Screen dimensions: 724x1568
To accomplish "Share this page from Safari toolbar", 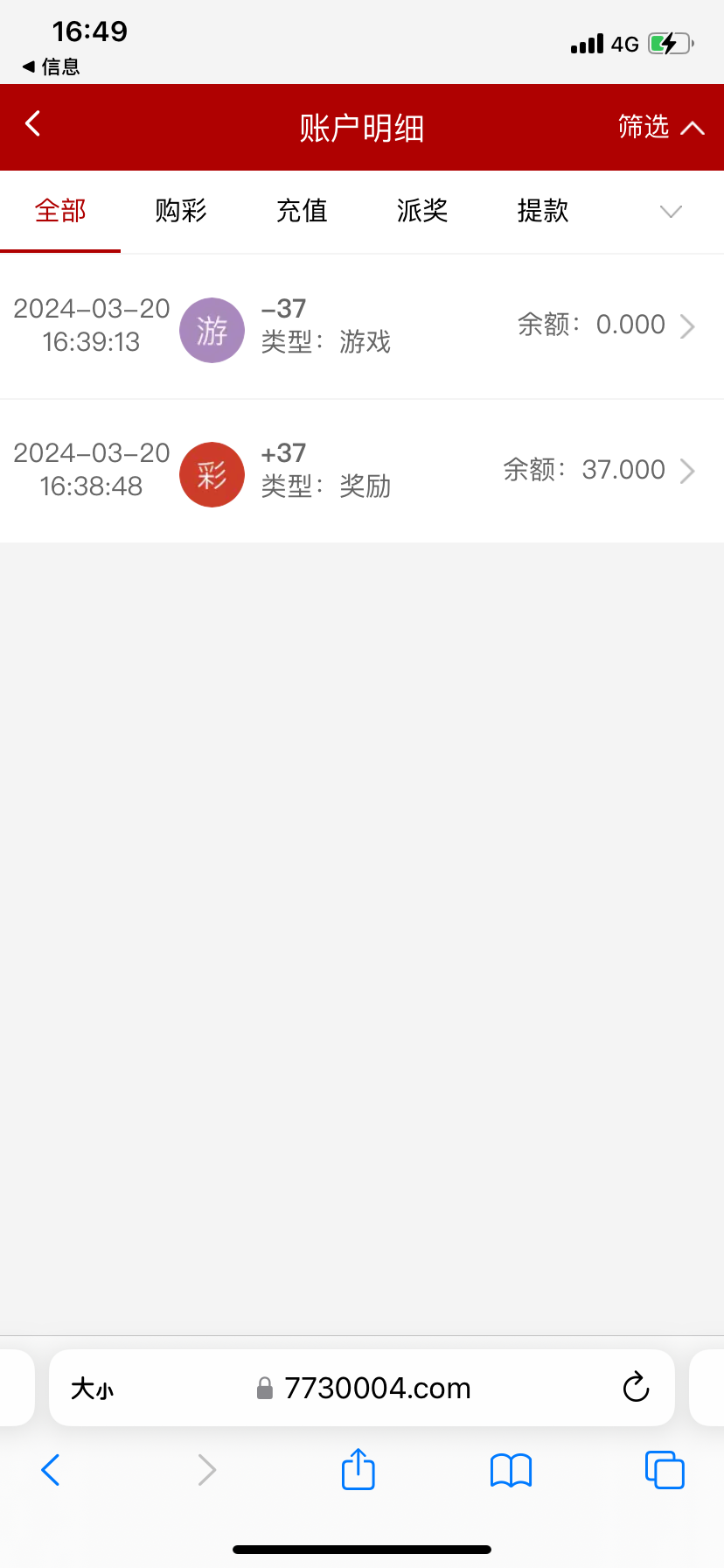I will tap(359, 1469).
